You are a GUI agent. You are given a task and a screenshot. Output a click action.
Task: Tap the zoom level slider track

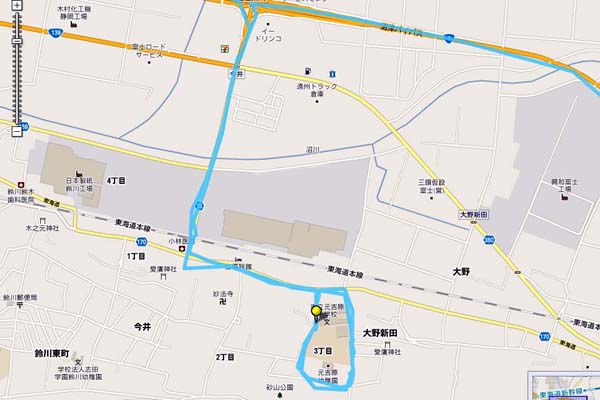click(16, 80)
